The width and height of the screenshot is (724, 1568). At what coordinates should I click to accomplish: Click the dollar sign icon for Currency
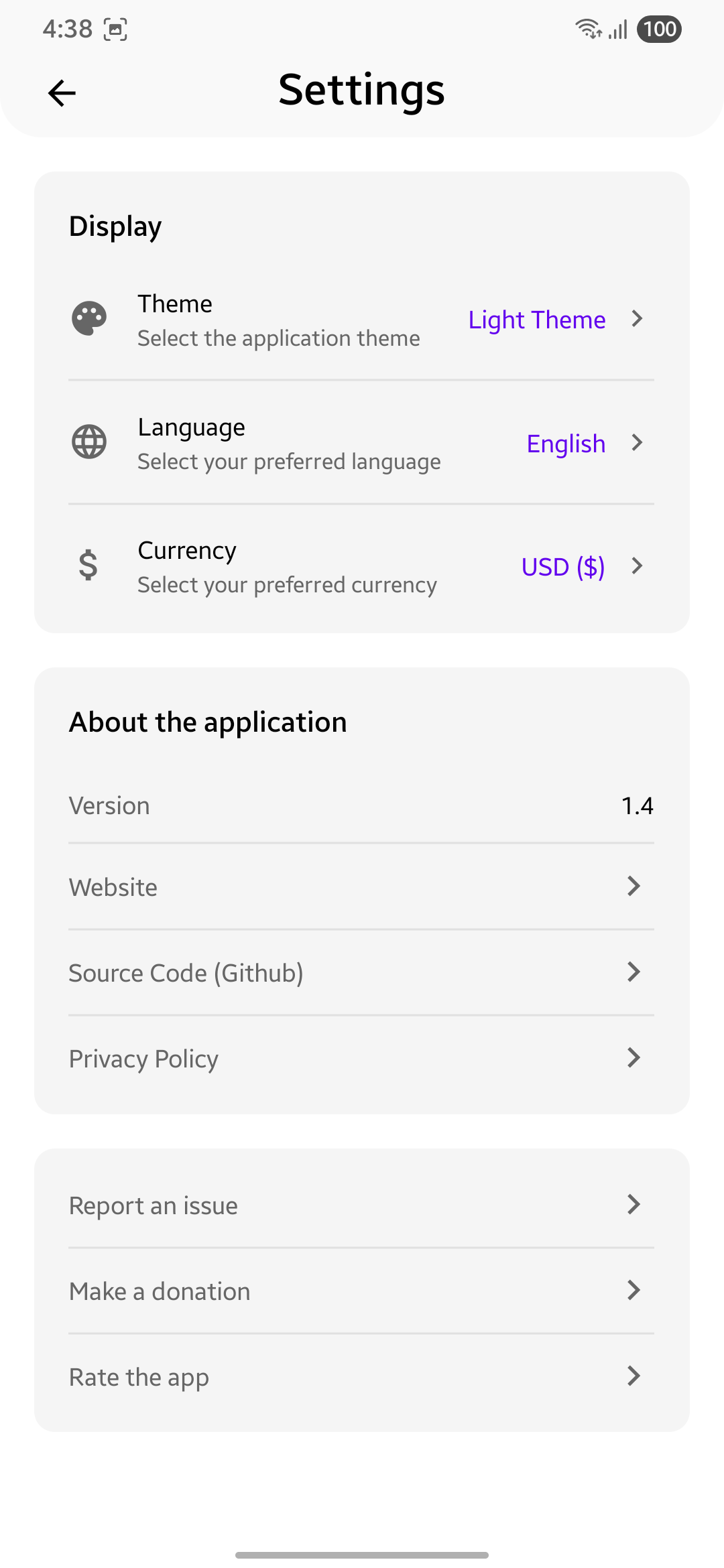tap(88, 566)
